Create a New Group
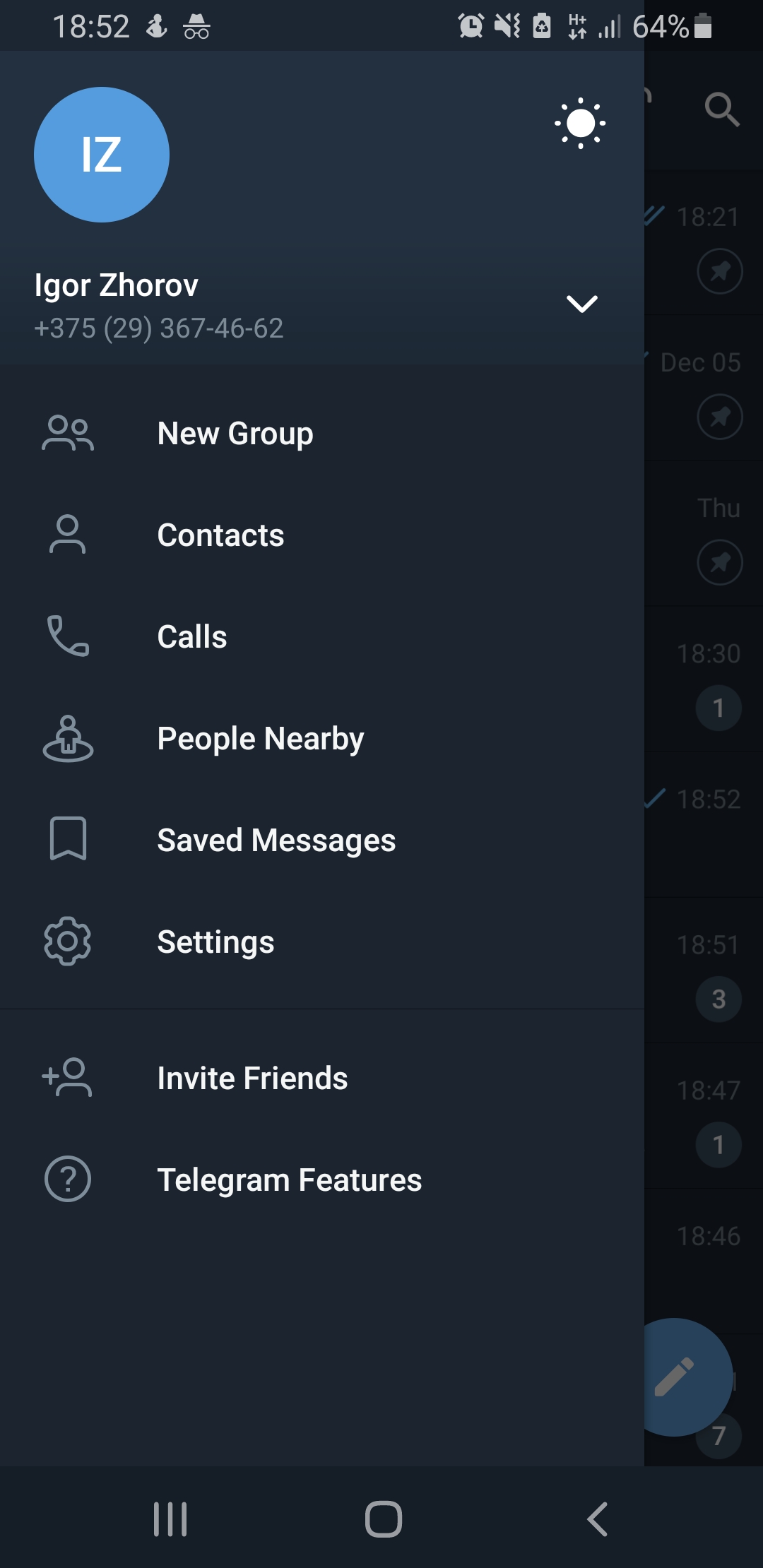The width and height of the screenshot is (763, 1568). (x=322, y=434)
